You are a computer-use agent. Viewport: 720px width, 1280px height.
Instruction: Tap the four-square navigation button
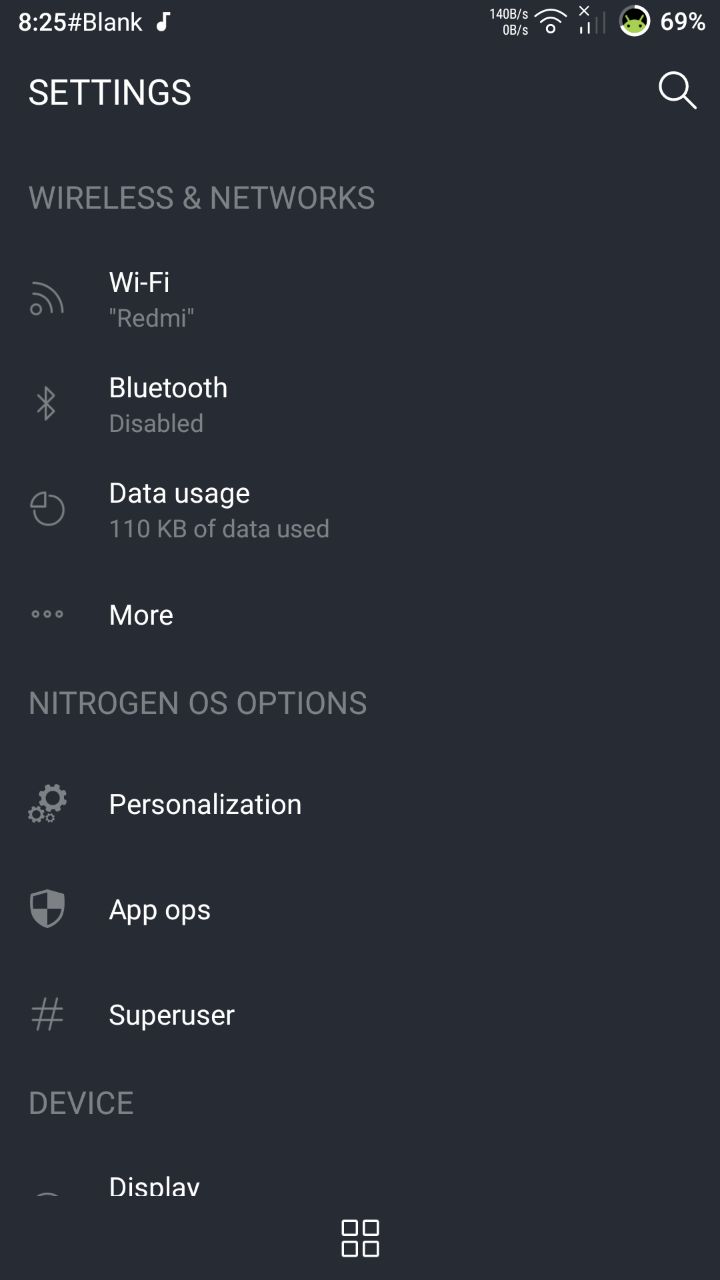(x=360, y=1238)
